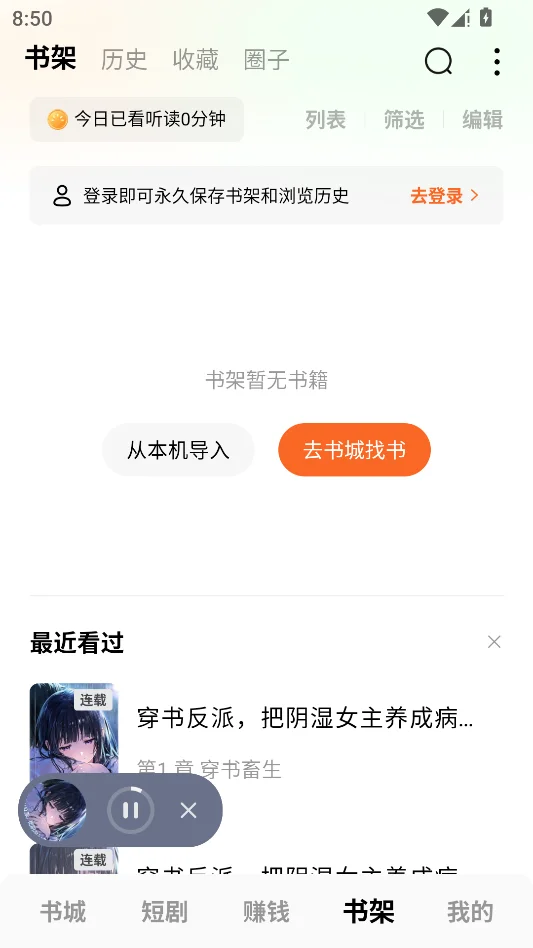Image resolution: width=533 pixels, height=948 pixels.
Task: Switch to the 我的 bottom tab
Action: click(470, 912)
